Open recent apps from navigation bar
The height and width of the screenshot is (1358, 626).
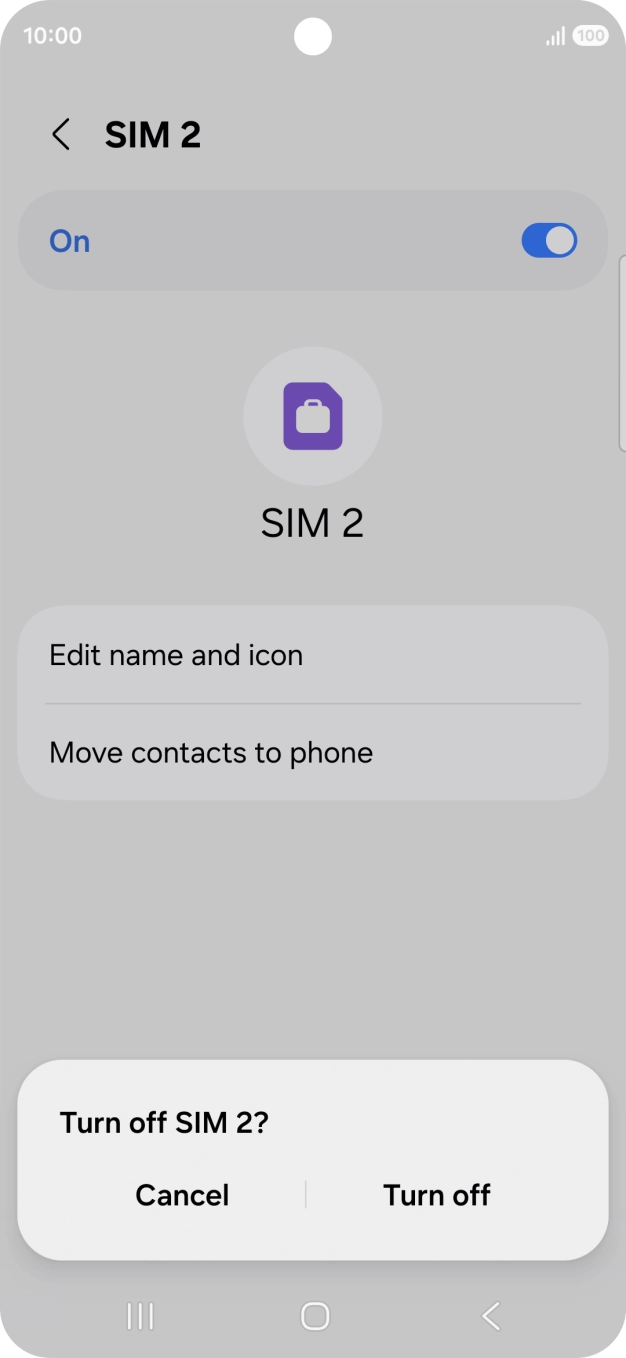click(140, 1316)
